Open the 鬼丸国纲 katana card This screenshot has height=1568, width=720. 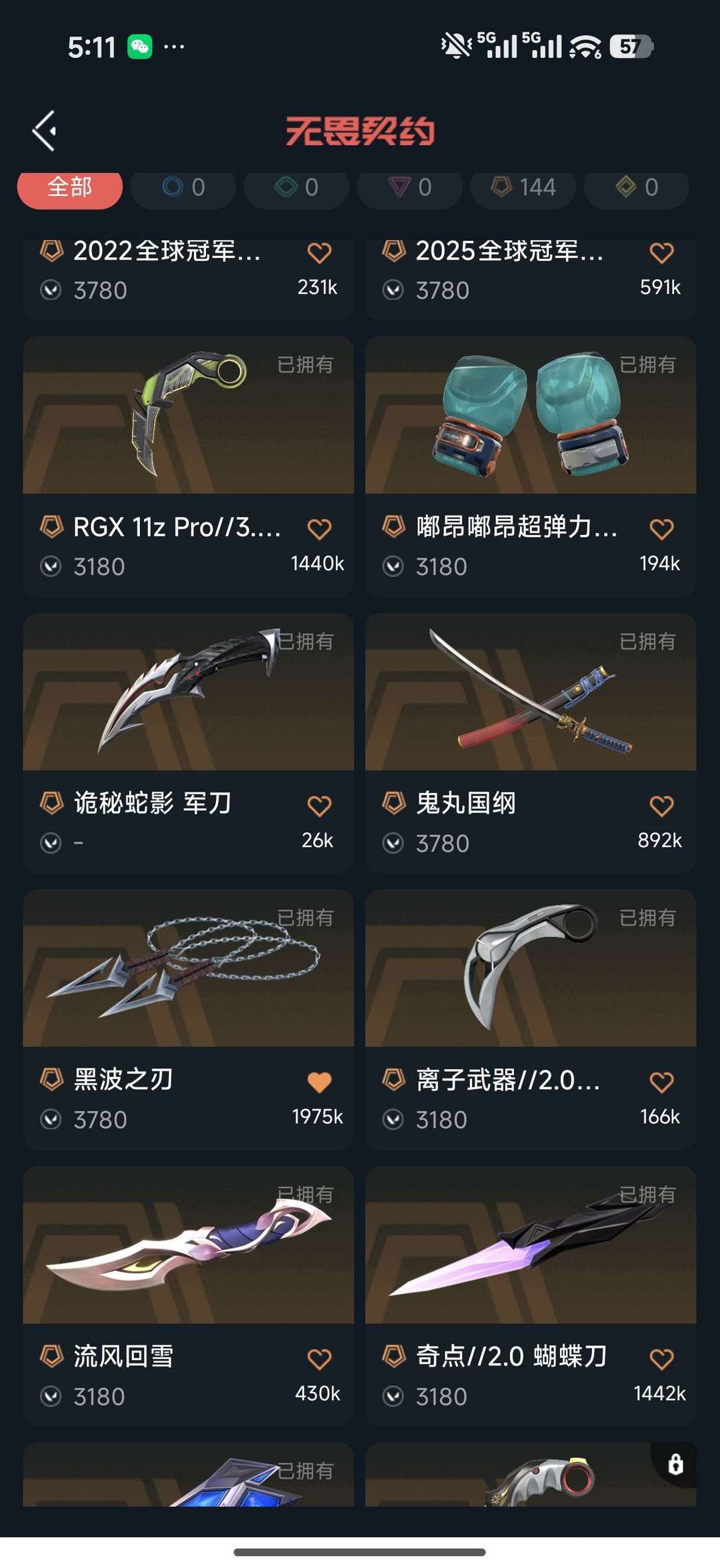pyautogui.click(x=531, y=692)
